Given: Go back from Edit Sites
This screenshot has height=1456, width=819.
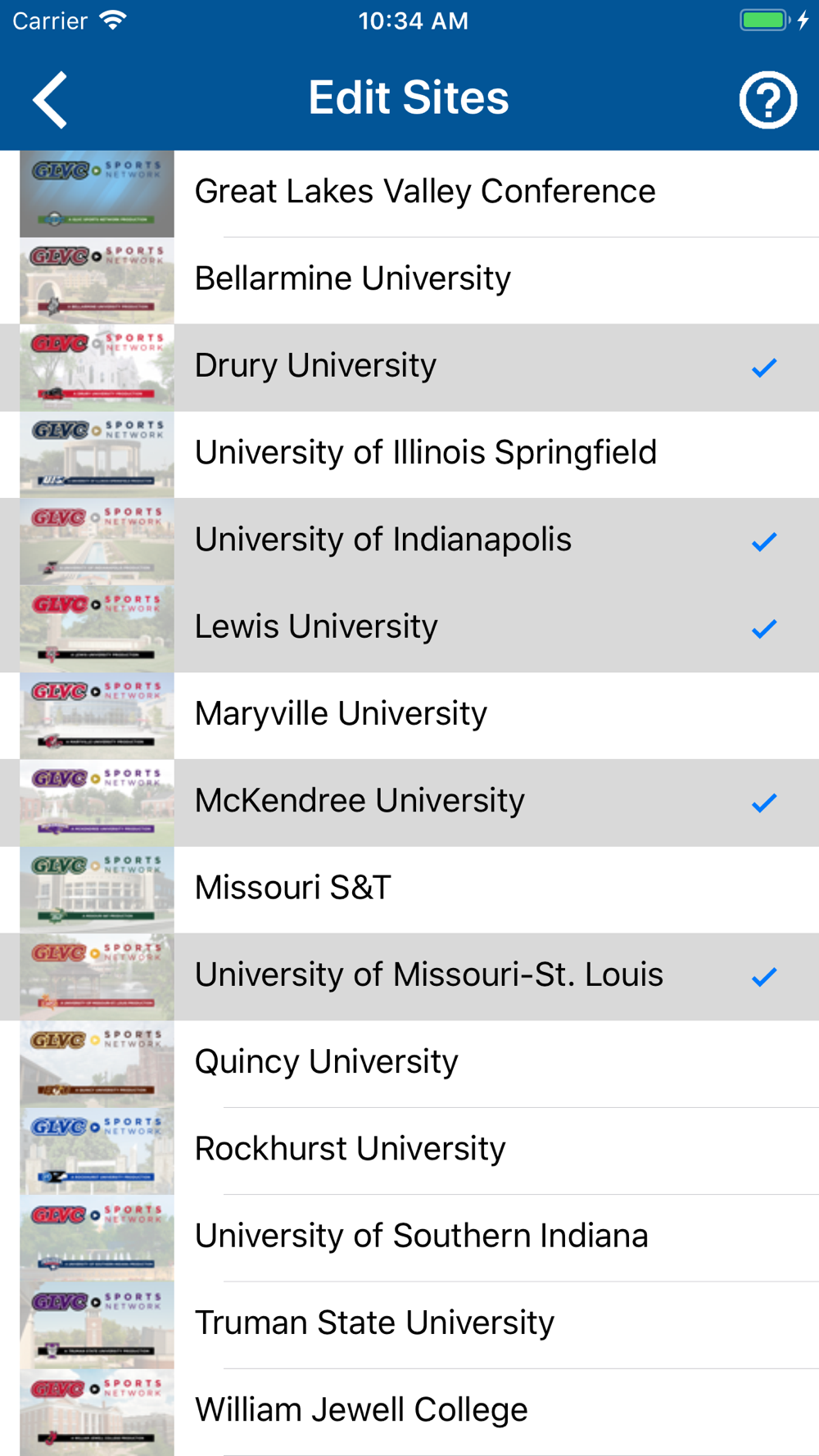Looking at the screenshot, I should (x=50, y=99).
